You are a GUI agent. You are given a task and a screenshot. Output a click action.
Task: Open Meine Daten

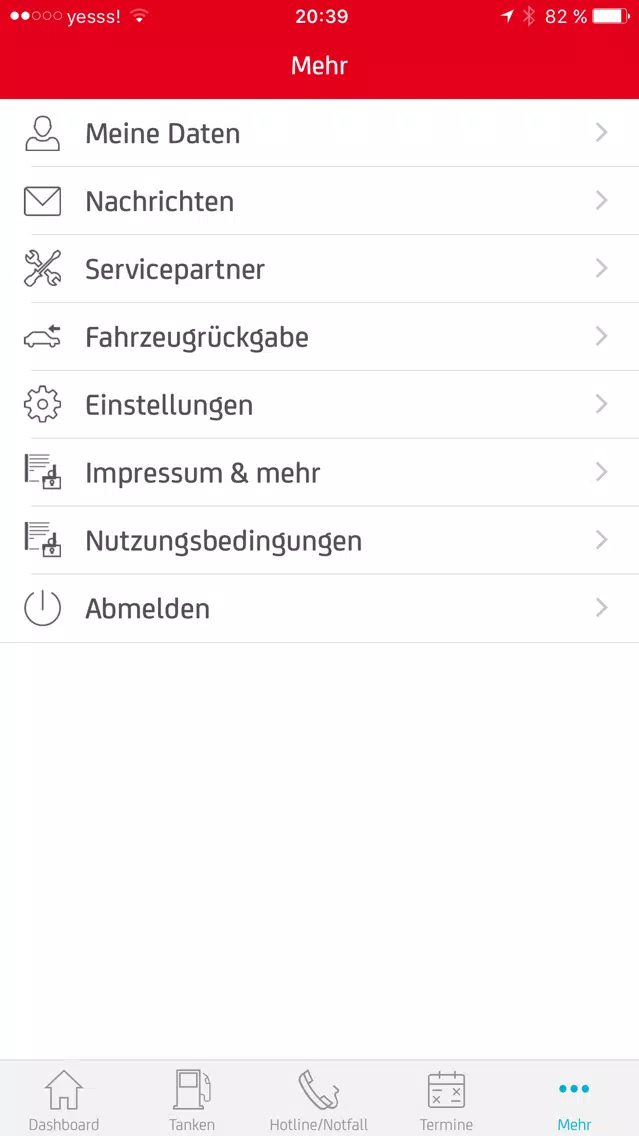tap(320, 133)
